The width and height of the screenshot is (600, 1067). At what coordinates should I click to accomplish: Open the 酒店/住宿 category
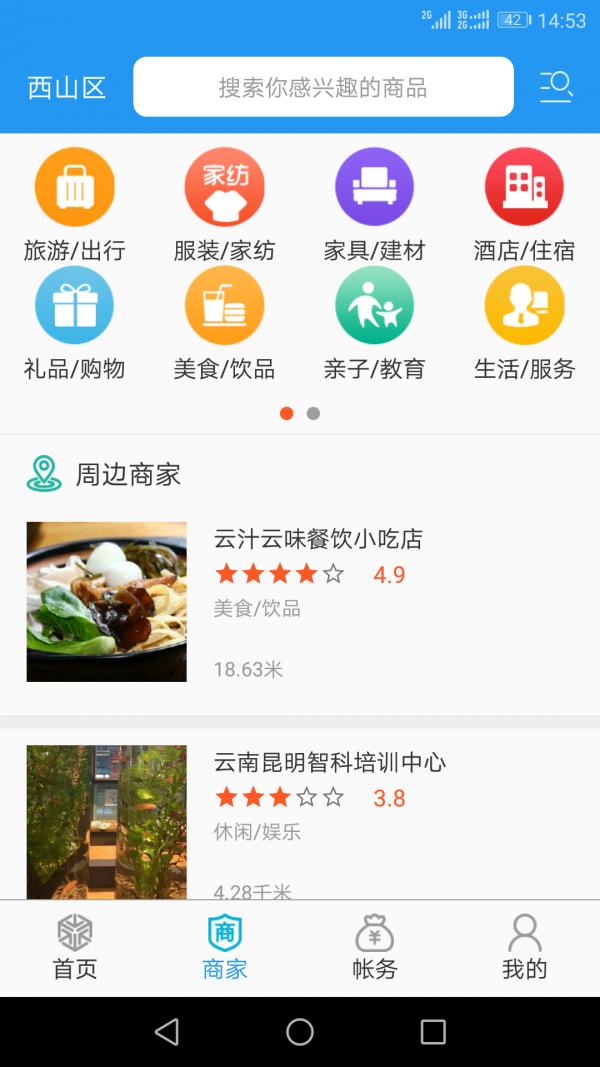[x=524, y=205]
